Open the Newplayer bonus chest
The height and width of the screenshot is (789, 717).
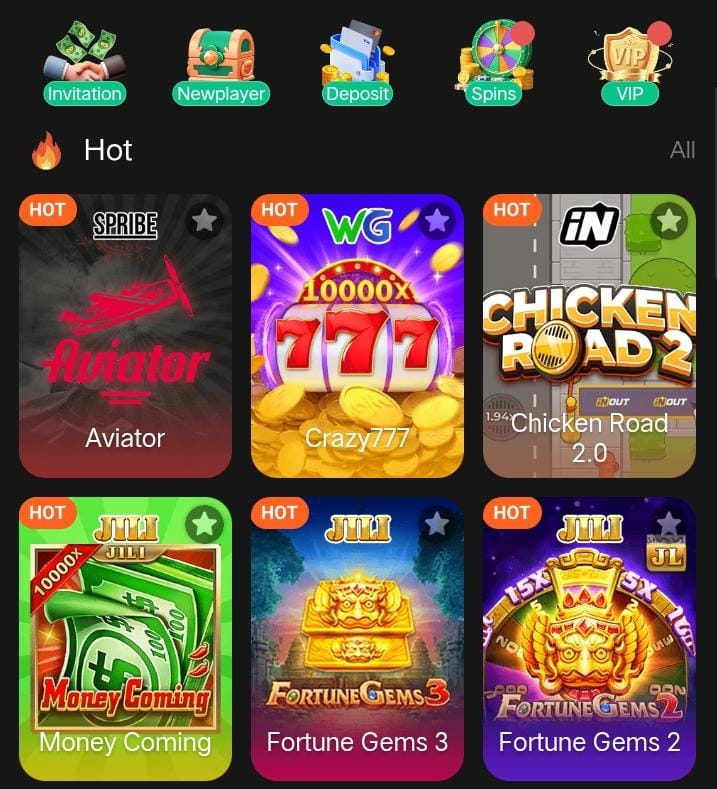pos(221,66)
